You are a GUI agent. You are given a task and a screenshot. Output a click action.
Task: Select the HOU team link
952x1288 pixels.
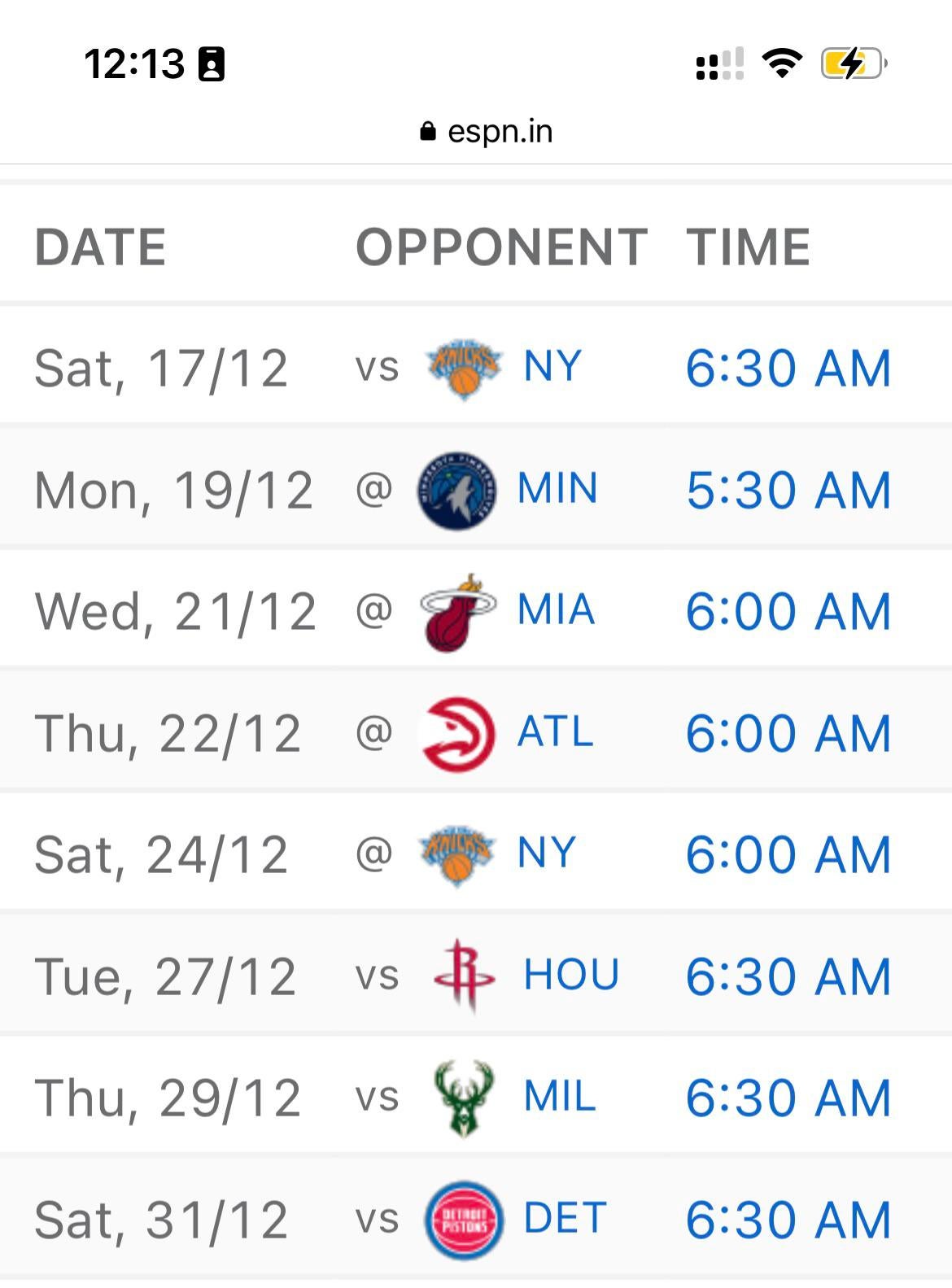coord(571,975)
